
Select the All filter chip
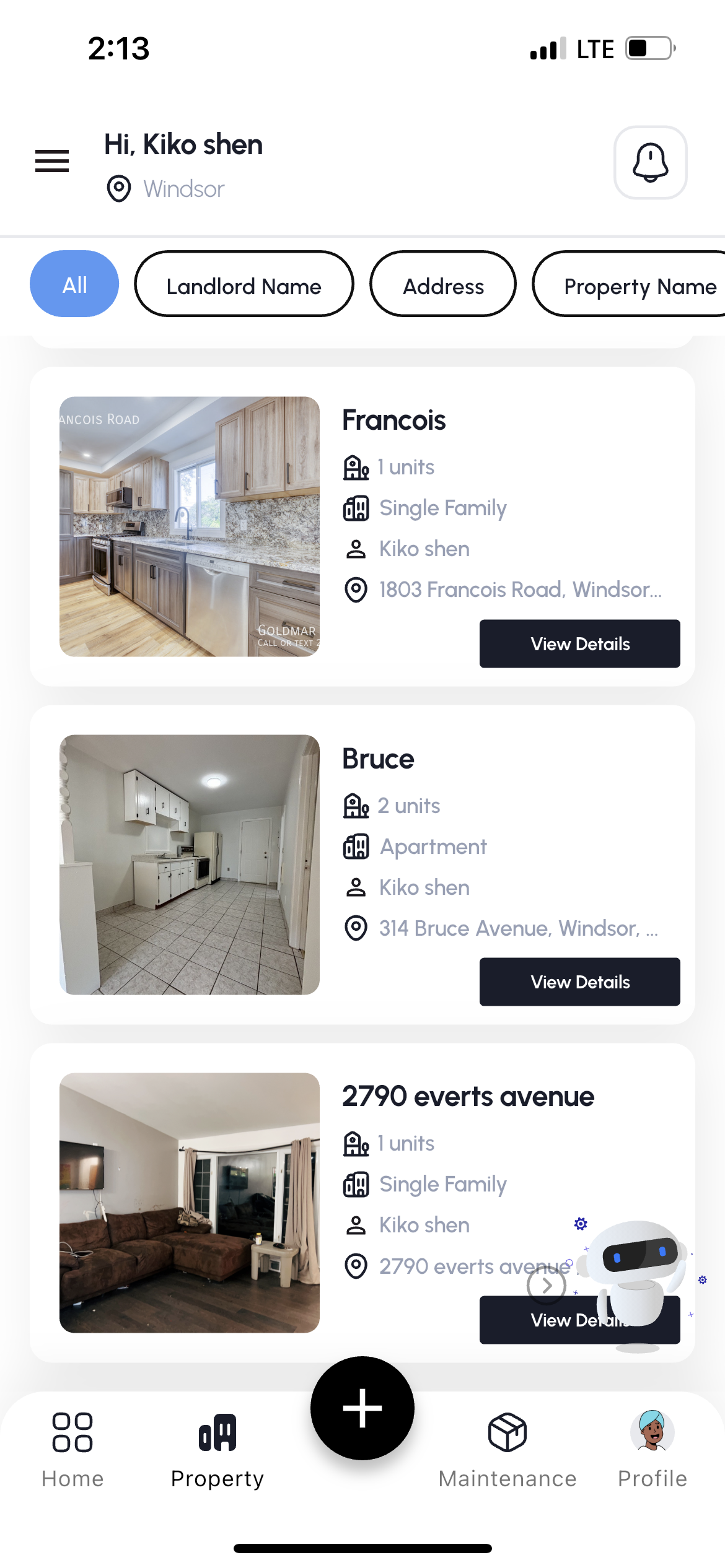[74, 284]
